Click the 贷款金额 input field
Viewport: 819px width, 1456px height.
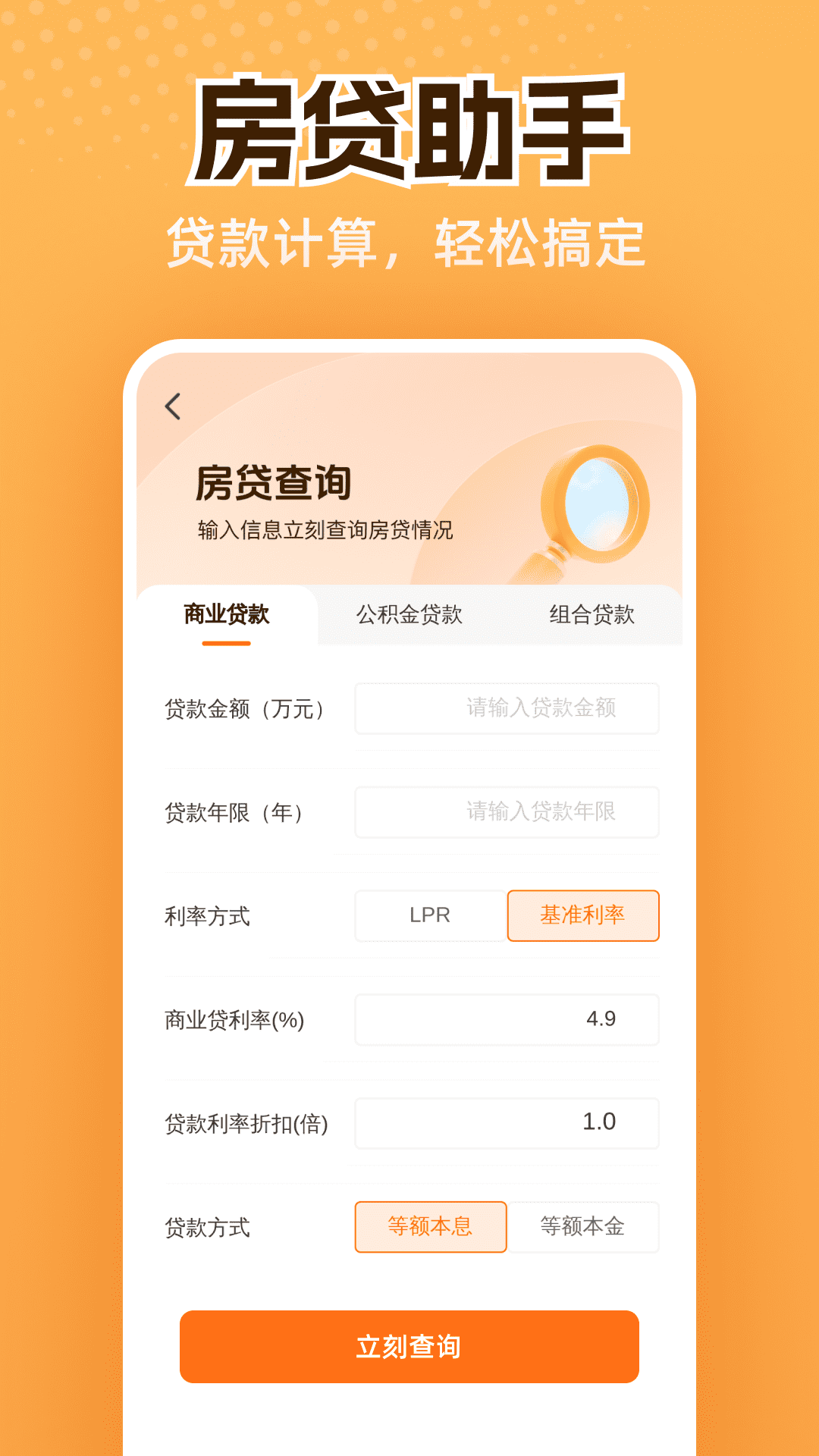(x=507, y=708)
